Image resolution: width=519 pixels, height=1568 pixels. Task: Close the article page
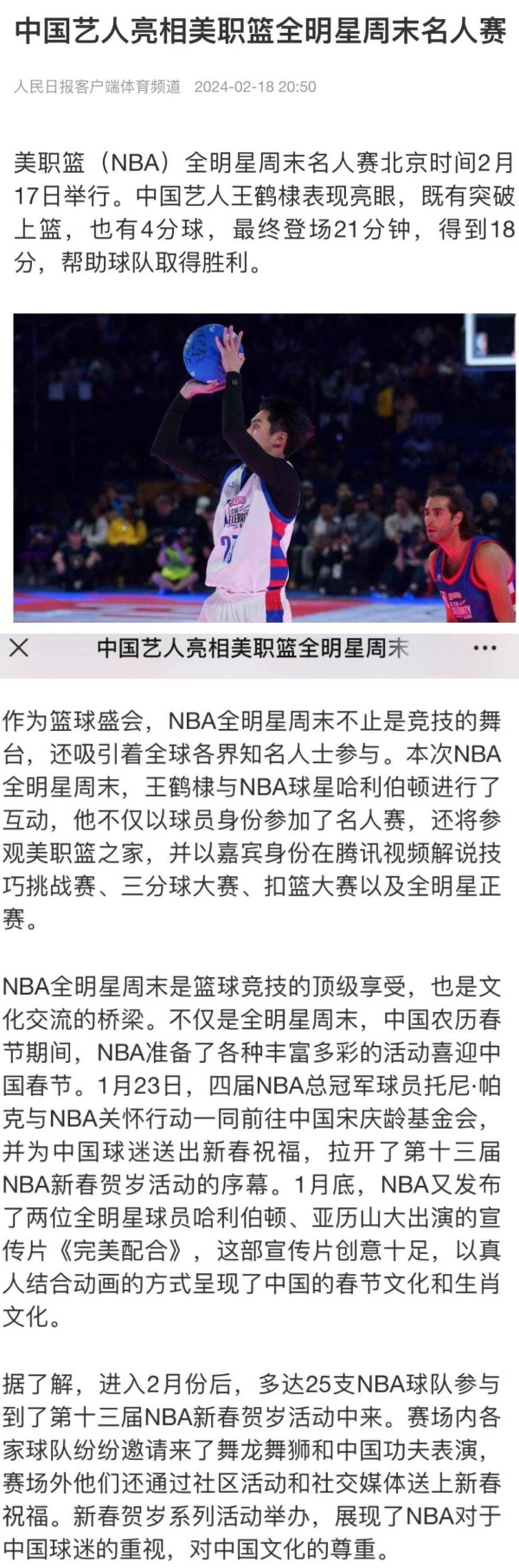[19, 648]
